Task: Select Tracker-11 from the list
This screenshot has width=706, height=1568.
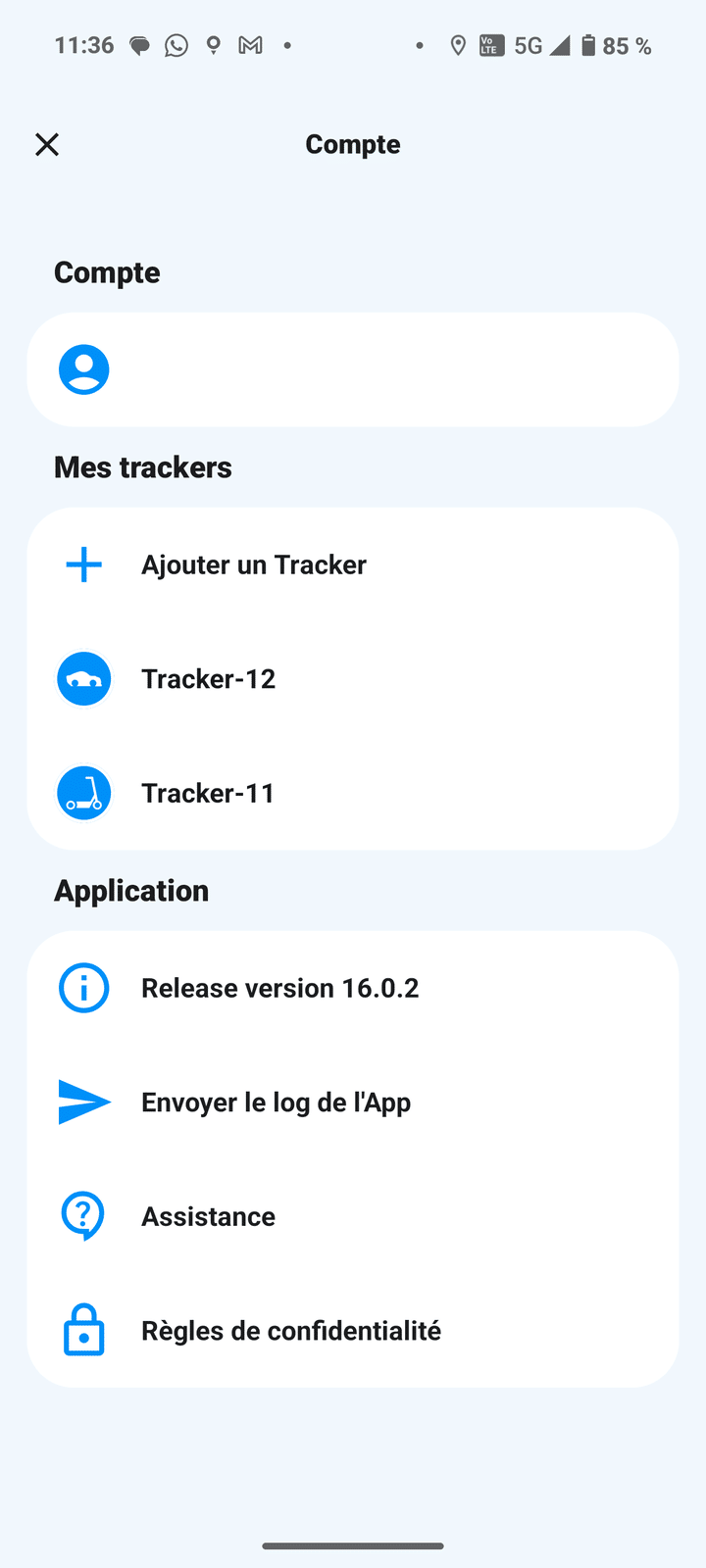Action: point(208,793)
